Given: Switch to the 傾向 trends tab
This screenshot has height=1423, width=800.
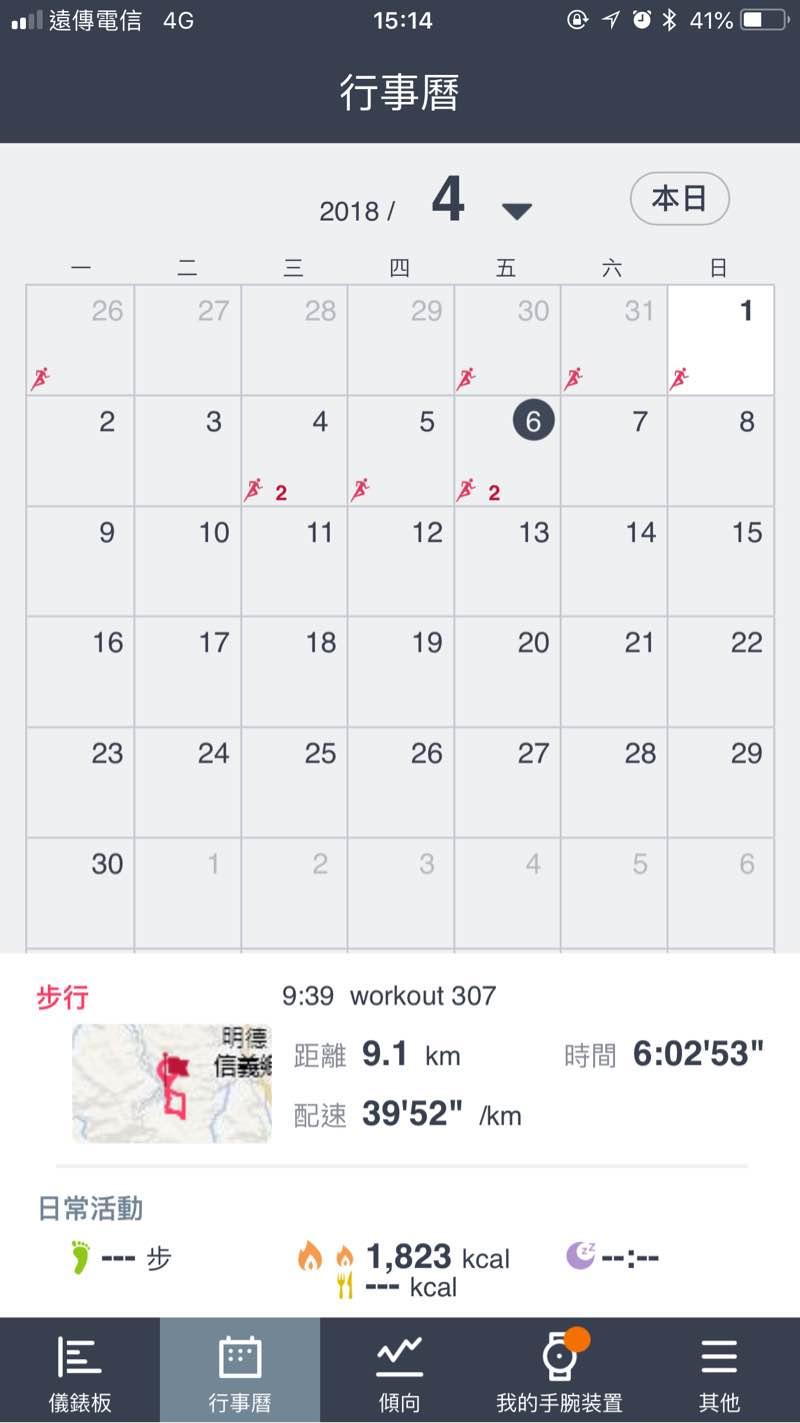Looking at the screenshot, I should pos(400,1370).
